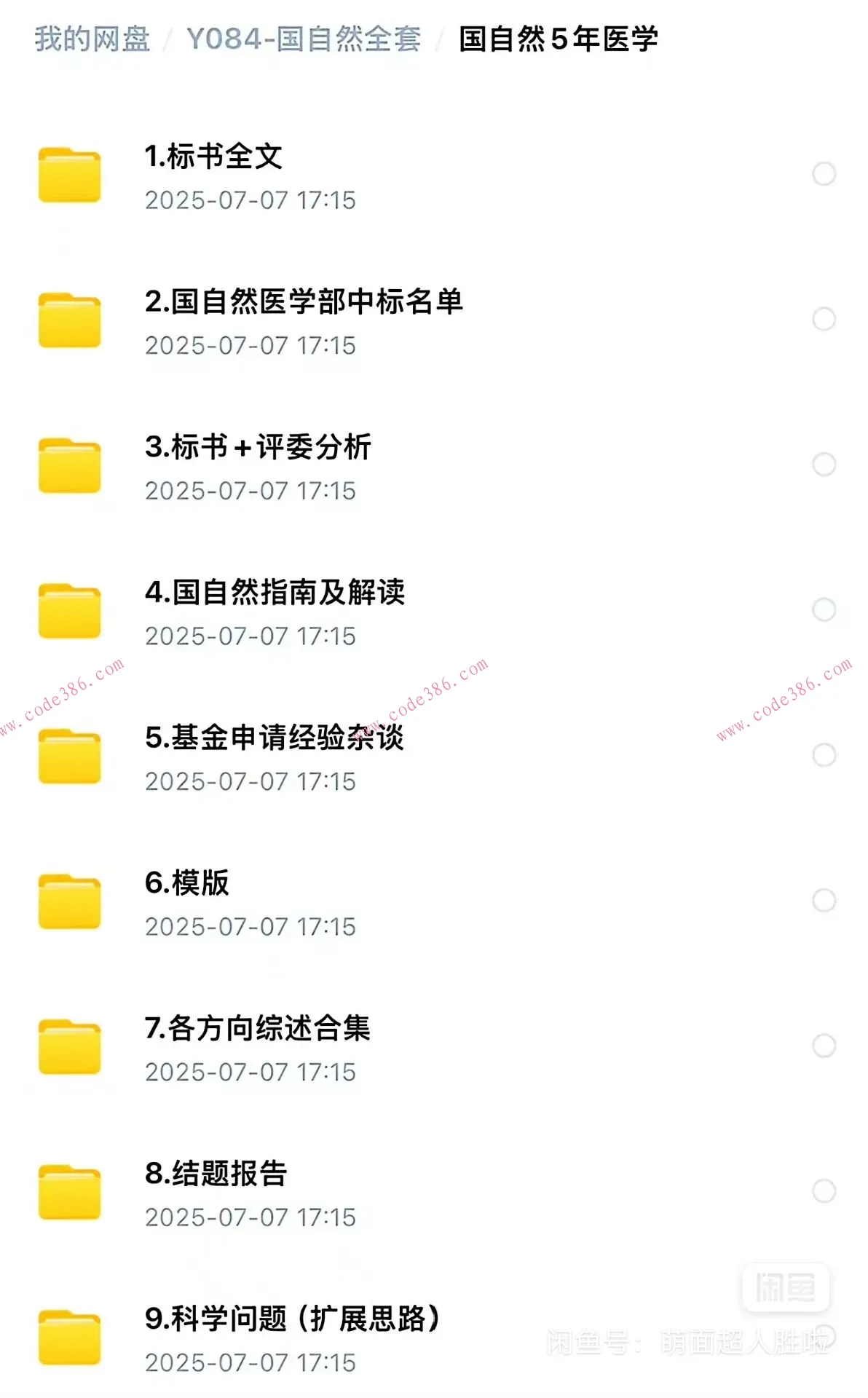
Task: Open folder by tapping "8.结题报告" name
Action: click(216, 1174)
